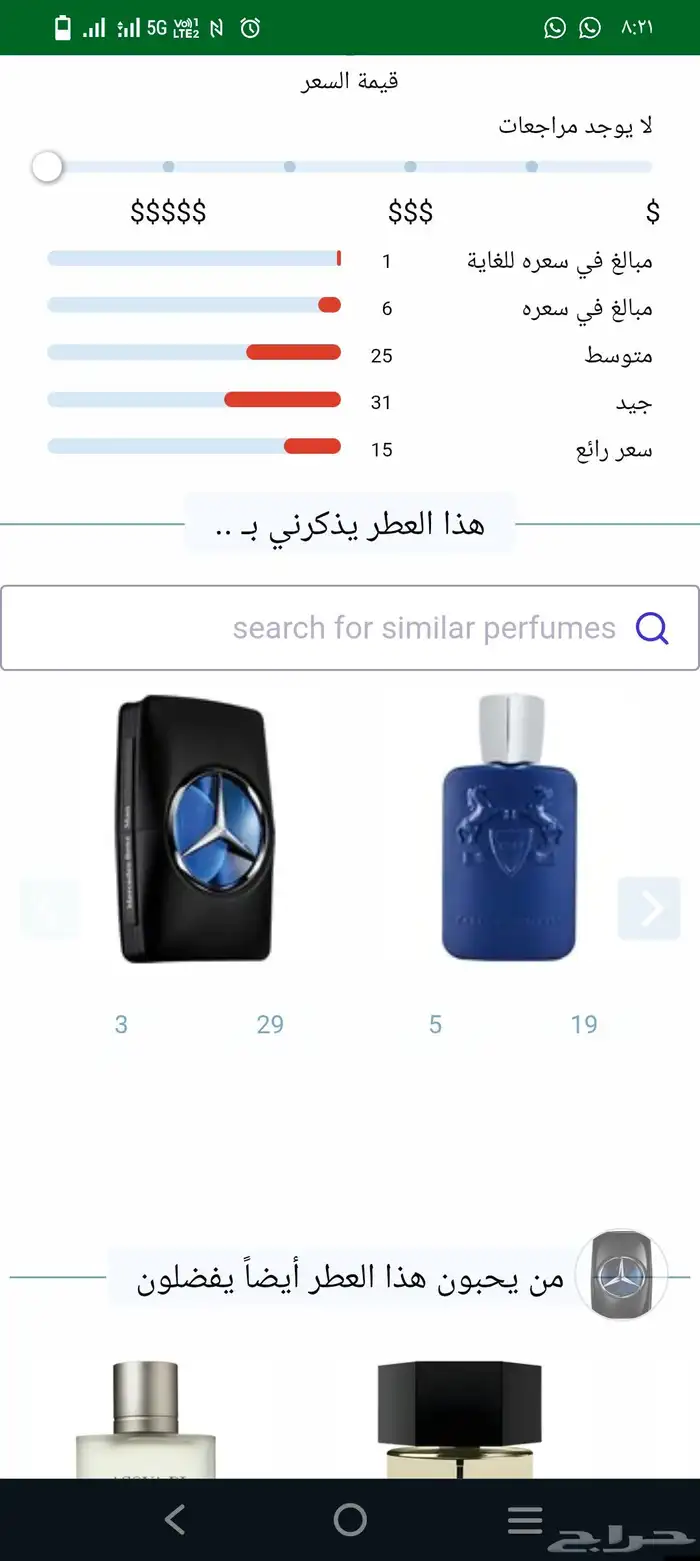
Task: Open the blue Parfums de Marly perfume
Action: coord(510,828)
